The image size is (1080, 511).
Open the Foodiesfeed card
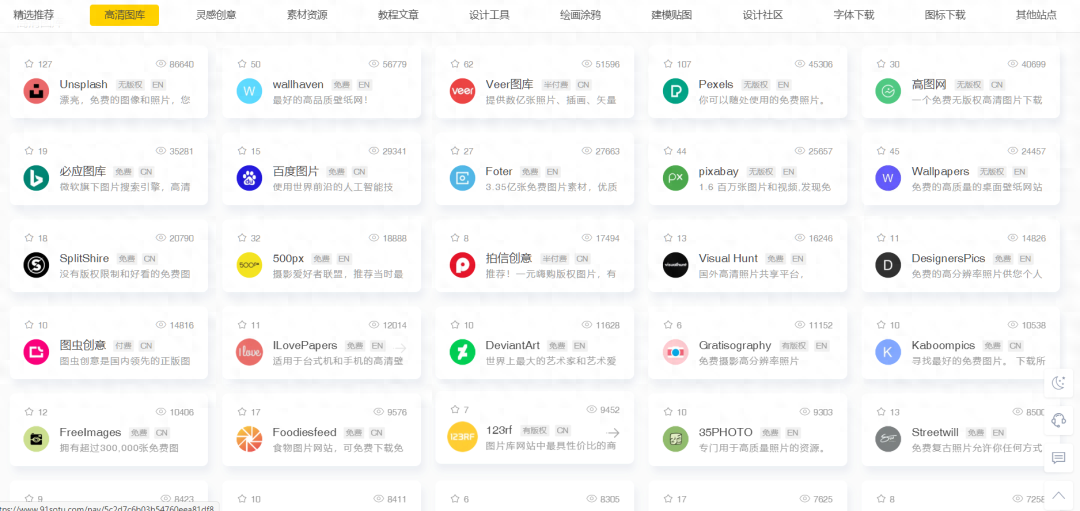pos(321,433)
